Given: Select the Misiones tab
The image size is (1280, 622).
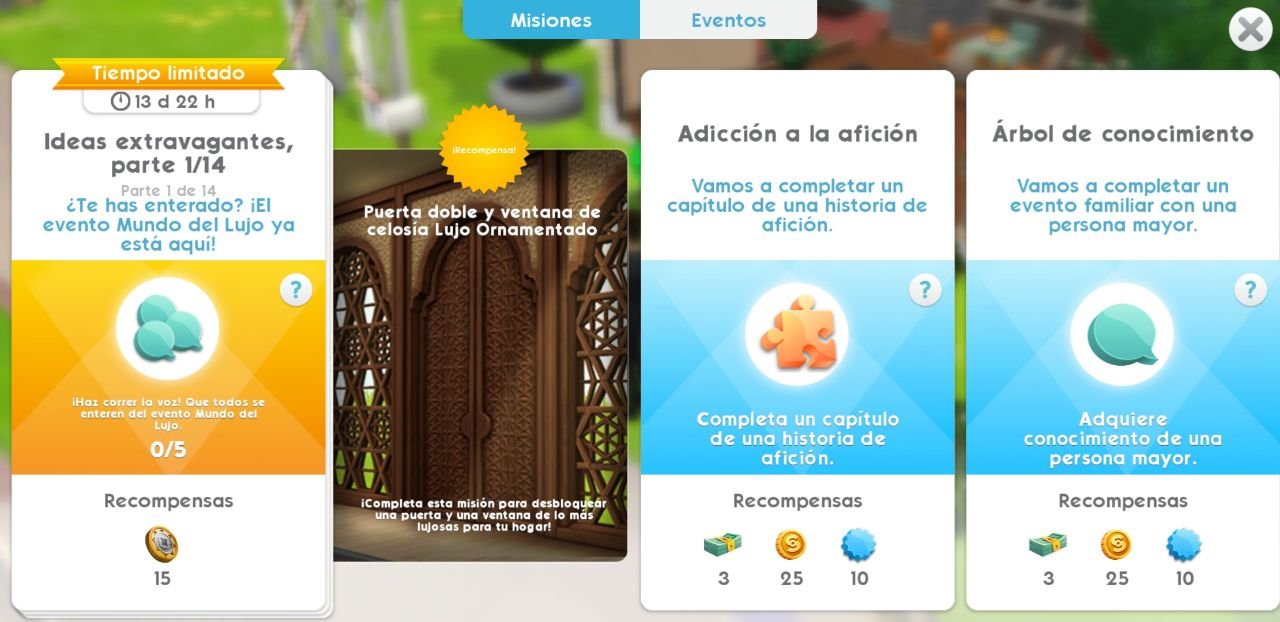Looking at the screenshot, I should [551, 20].
